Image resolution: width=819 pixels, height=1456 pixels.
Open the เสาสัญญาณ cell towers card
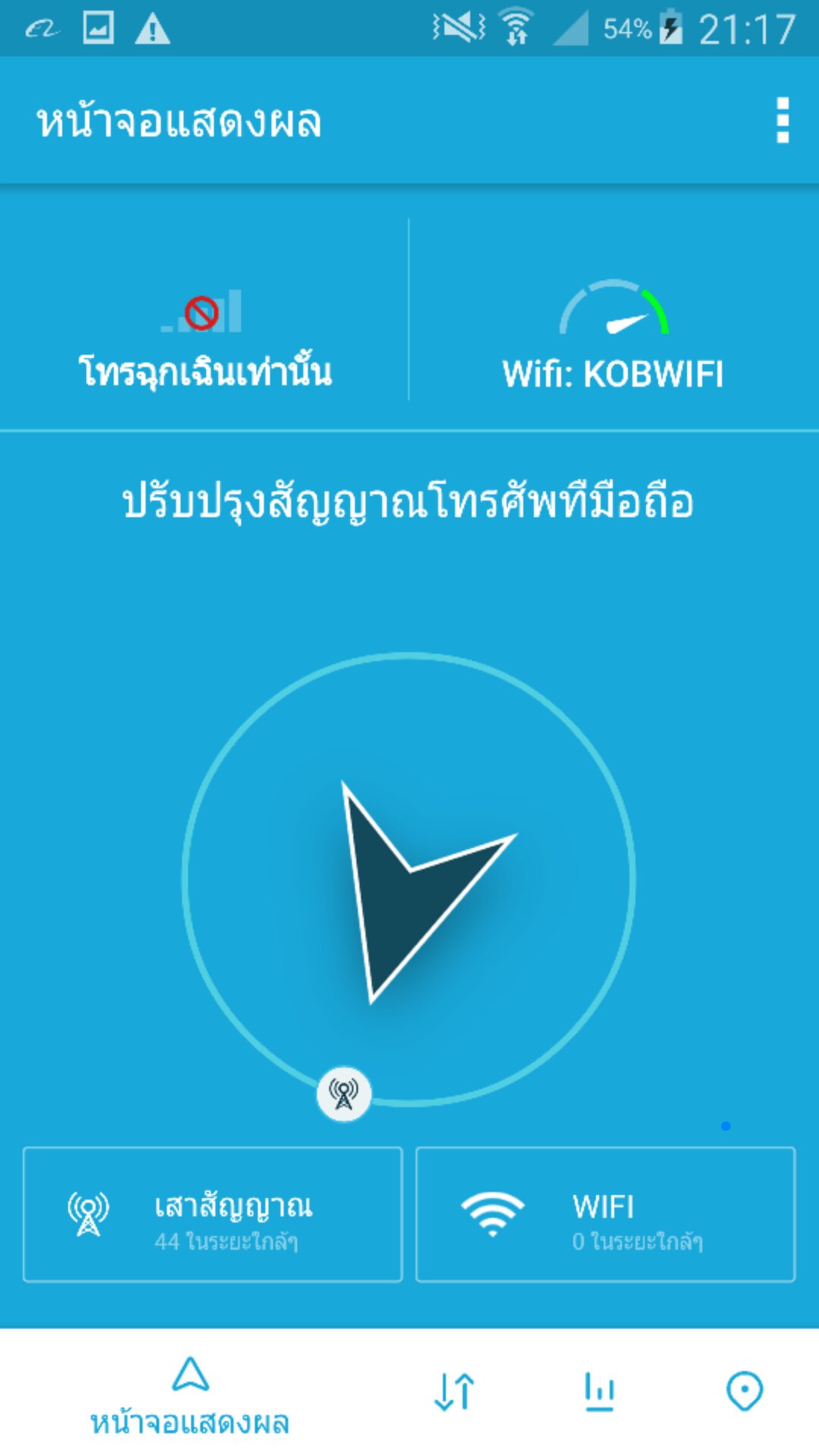pos(212,1215)
